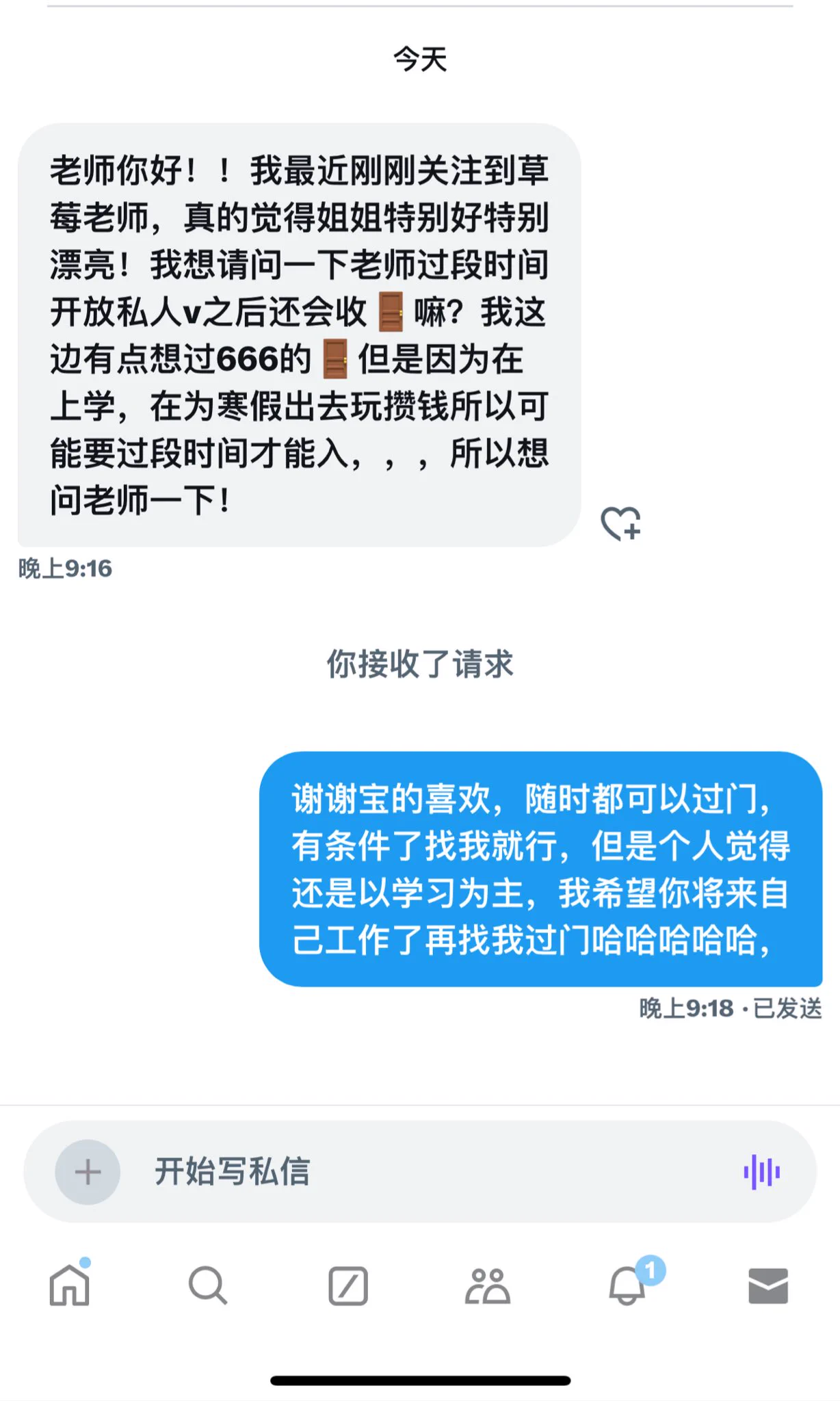The width and height of the screenshot is (840, 1401).
Task: Switch to the Communities tab
Action: pos(487,1286)
